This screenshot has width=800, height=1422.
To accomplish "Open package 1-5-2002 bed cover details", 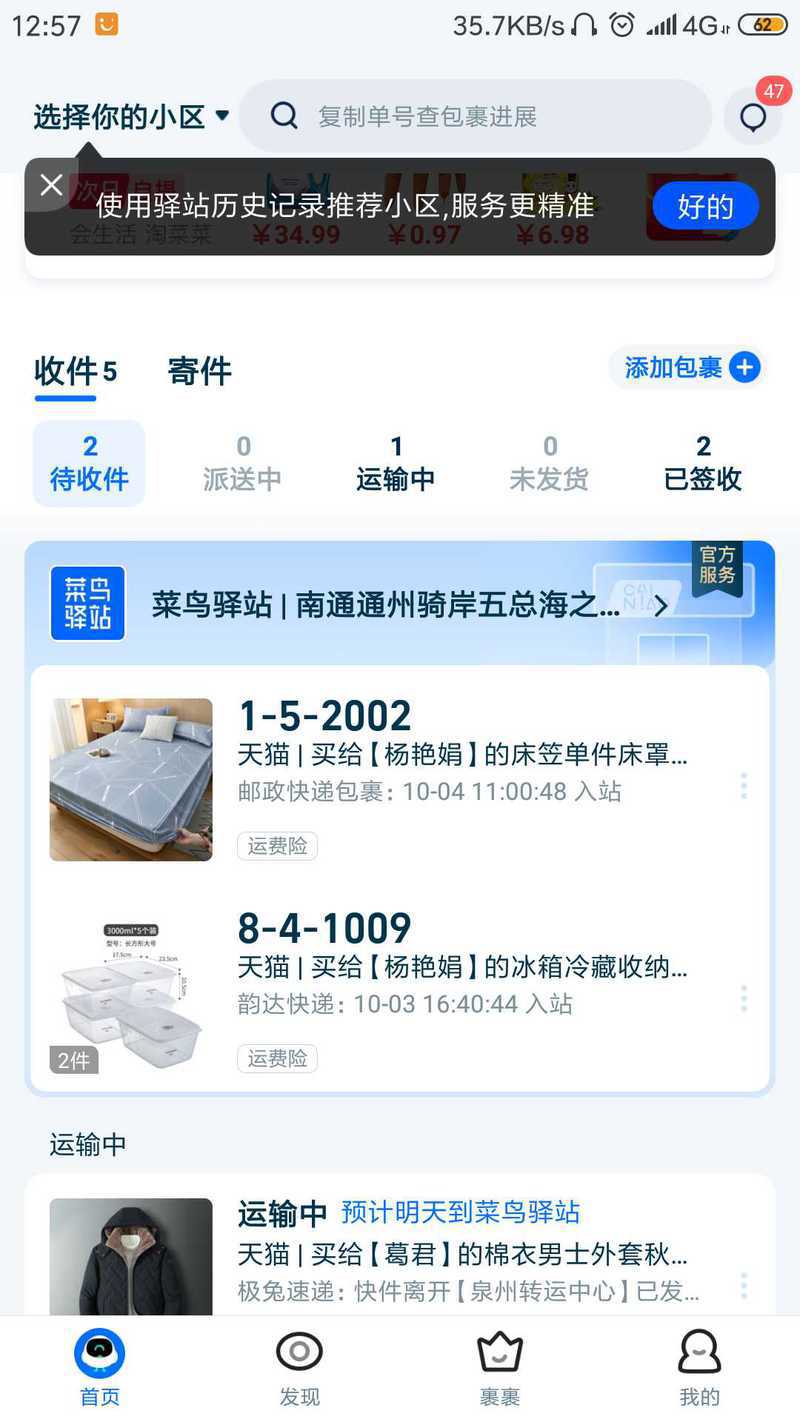I will click(x=400, y=780).
